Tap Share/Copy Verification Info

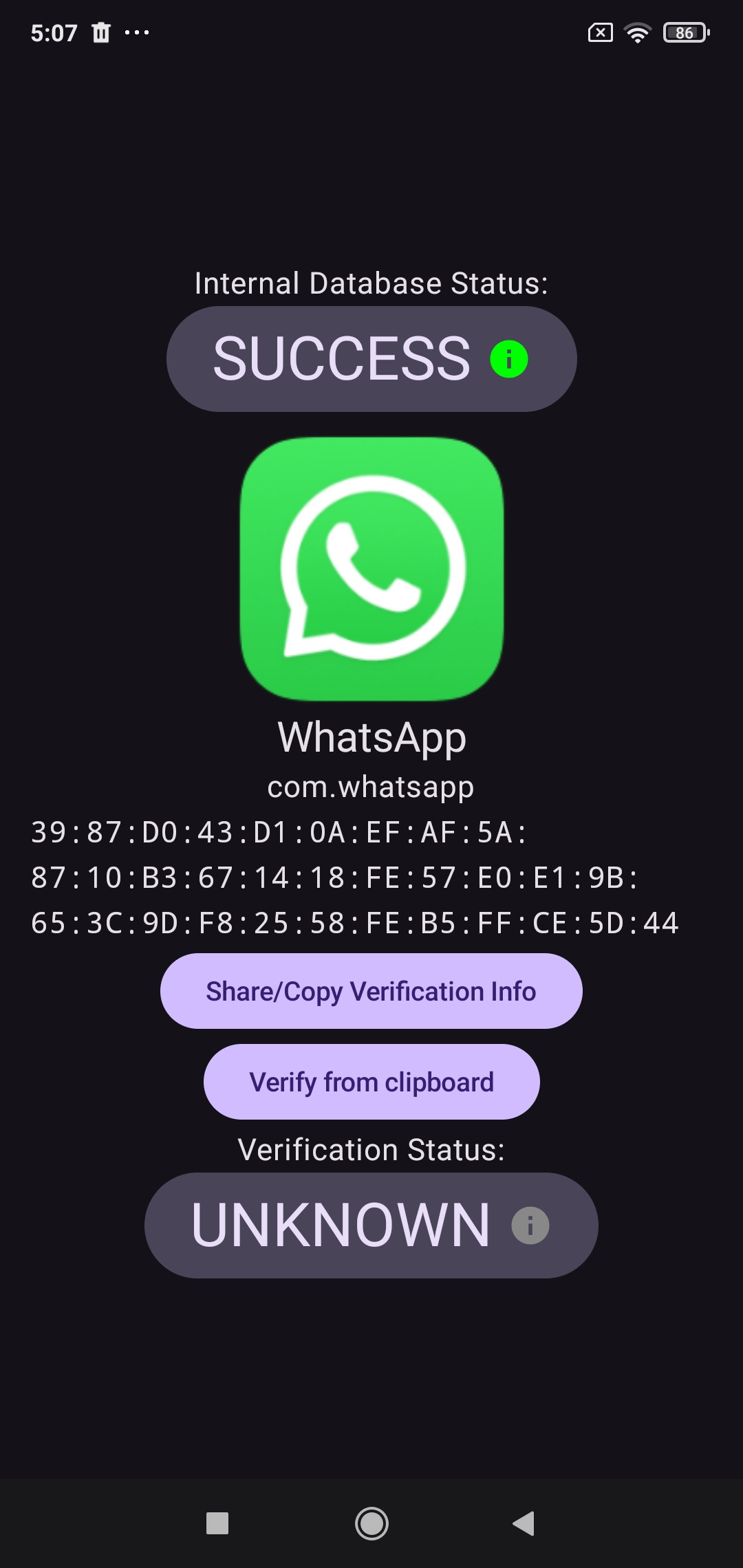(x=371, y=991)
